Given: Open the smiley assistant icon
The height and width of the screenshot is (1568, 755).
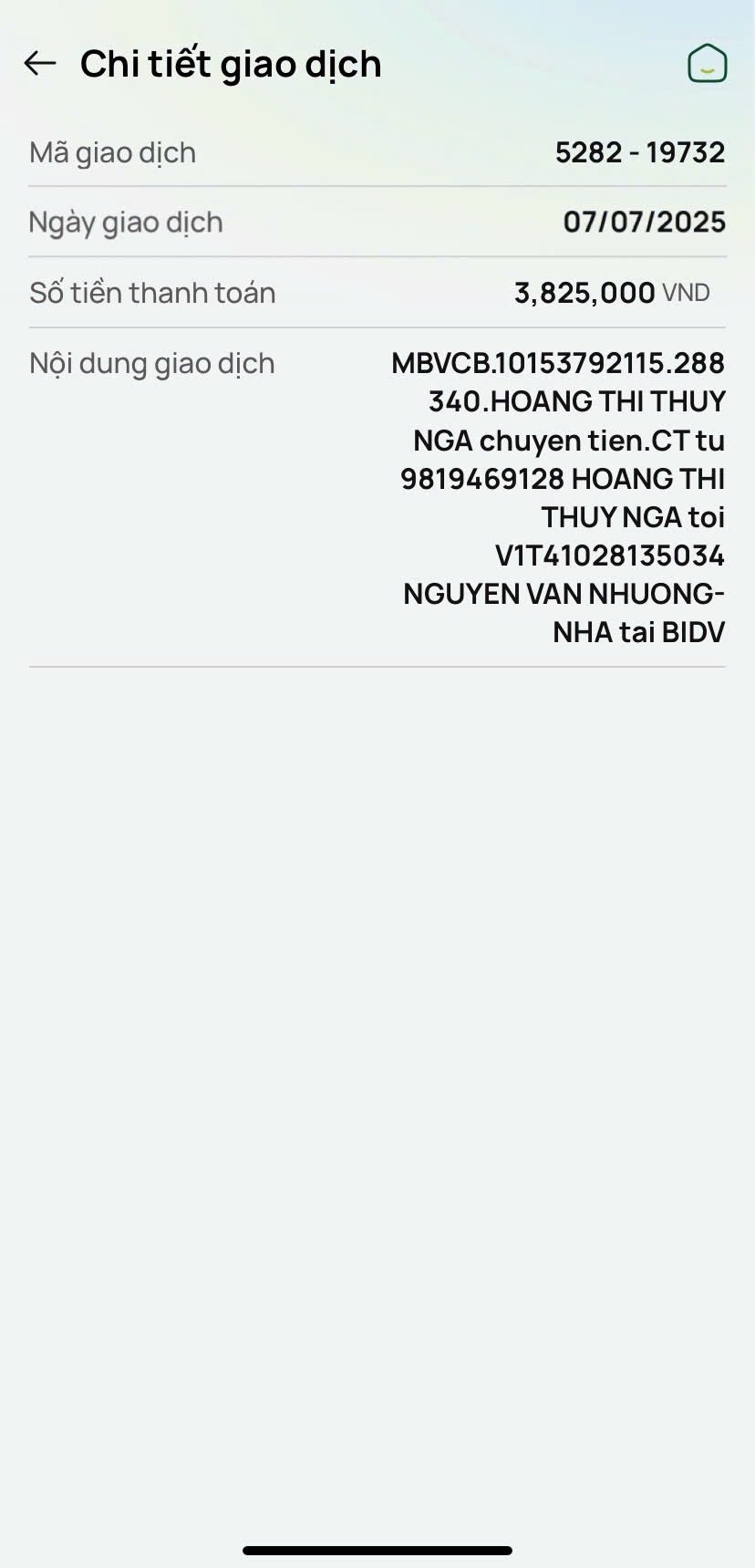Looking at the screenshot, I should coord(707,64).
